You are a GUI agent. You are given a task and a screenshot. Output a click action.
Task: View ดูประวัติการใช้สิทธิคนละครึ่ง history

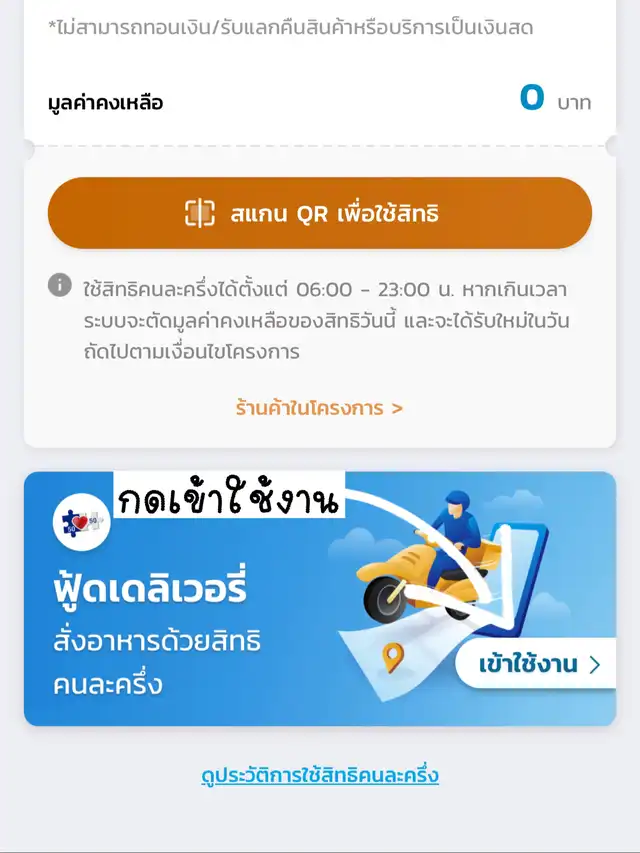pyautogui.click(x=320, y=775)
